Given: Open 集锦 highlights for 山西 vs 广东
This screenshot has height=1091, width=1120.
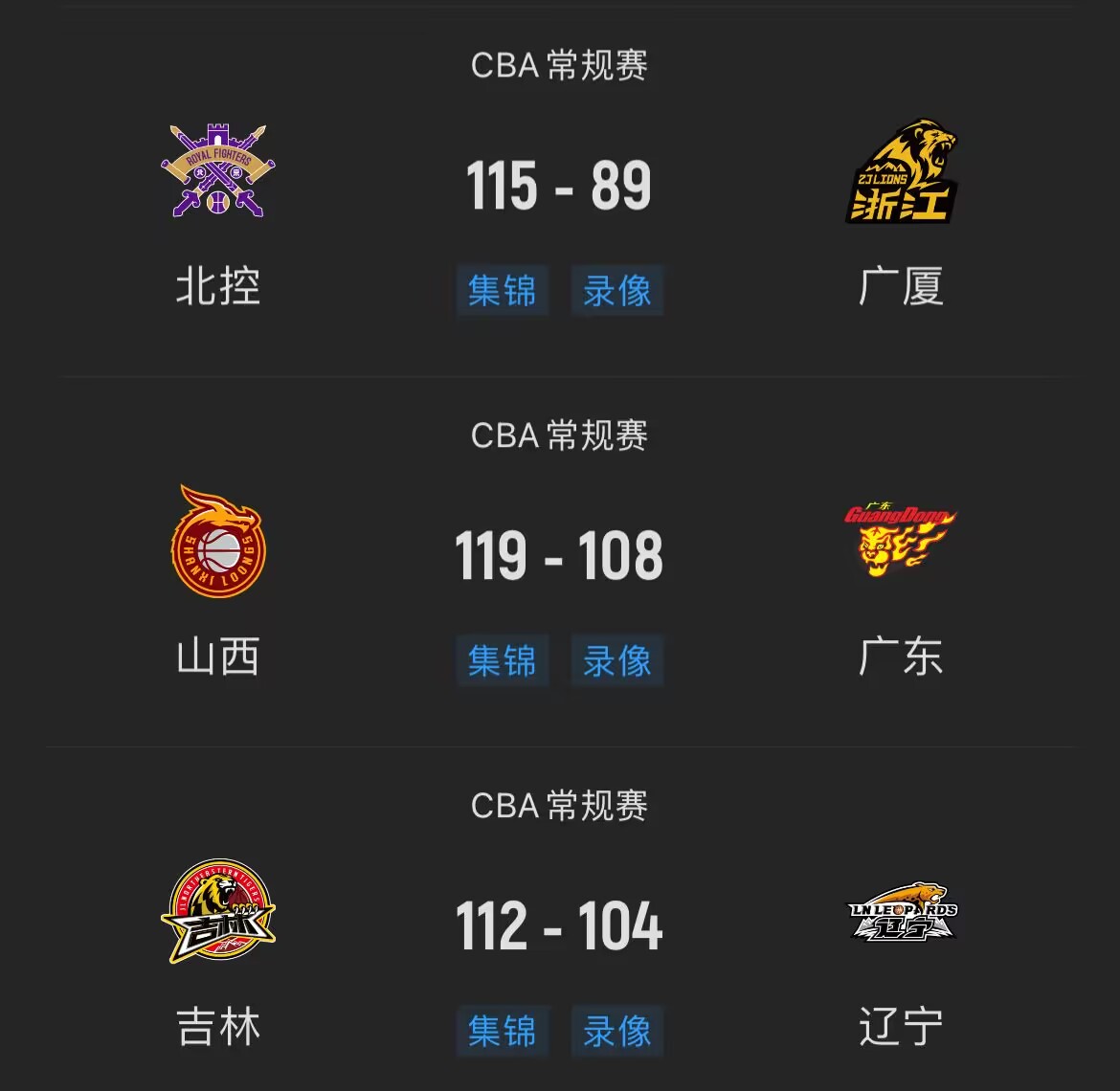Looking at the screenshot, I should [503, 661].
